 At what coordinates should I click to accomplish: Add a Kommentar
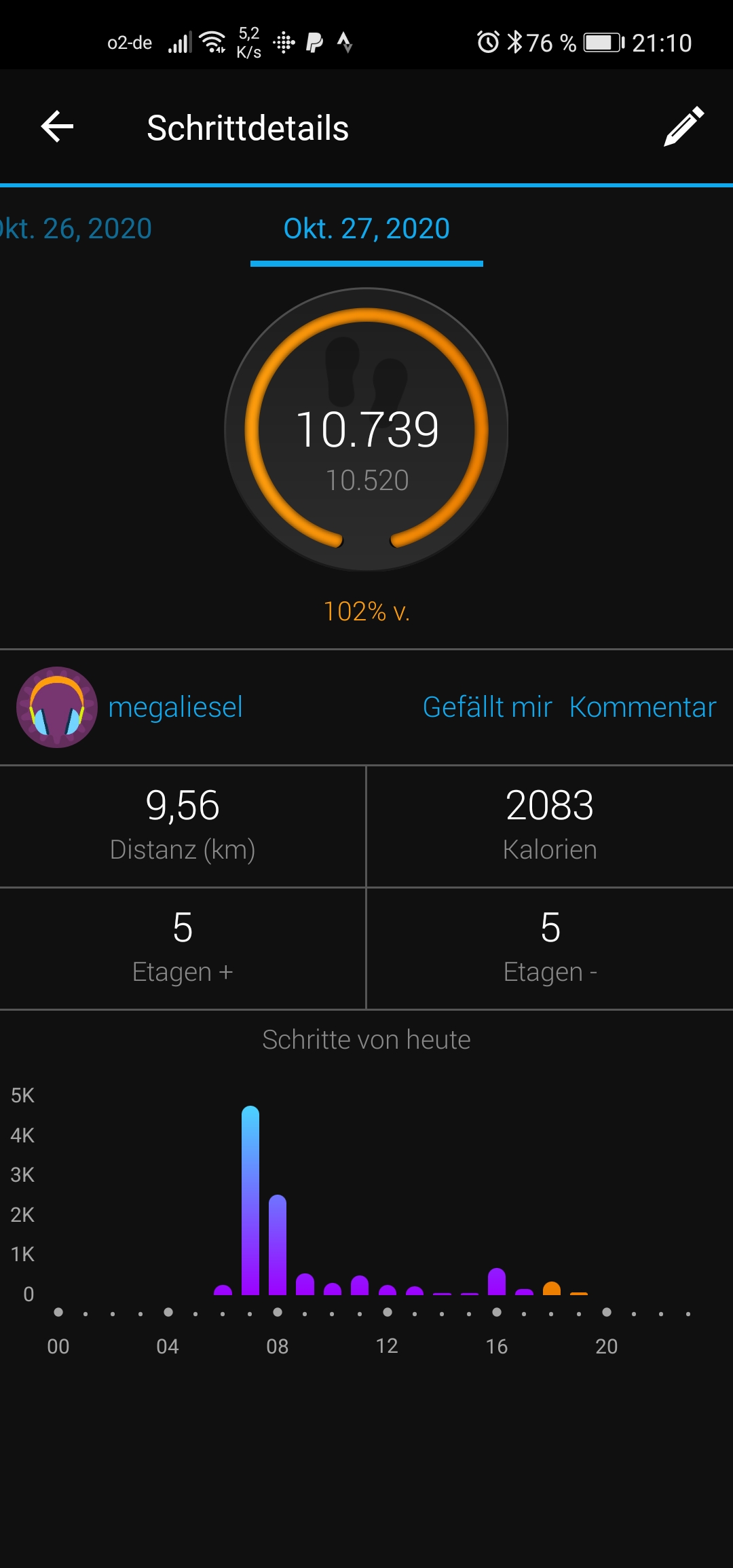[x=642, y=707]
